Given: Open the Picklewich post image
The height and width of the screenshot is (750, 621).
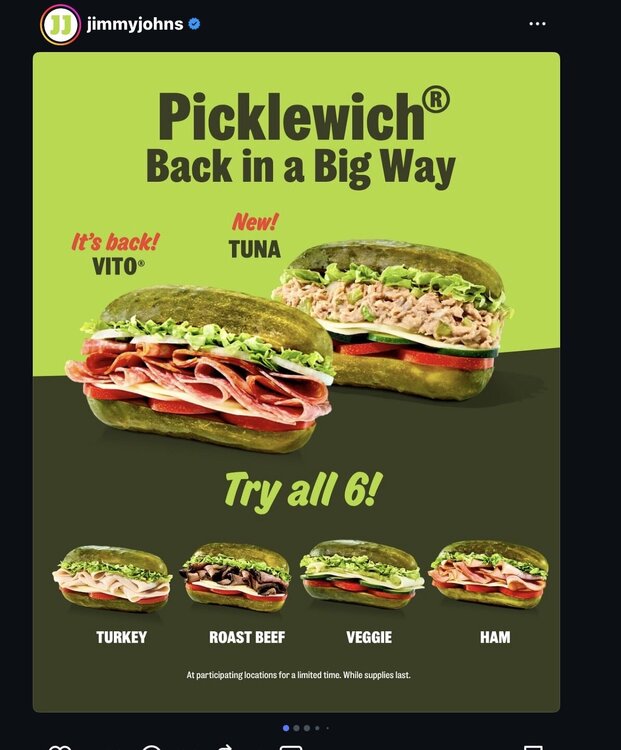Looking at the screenshot, I should click(296, 380).
